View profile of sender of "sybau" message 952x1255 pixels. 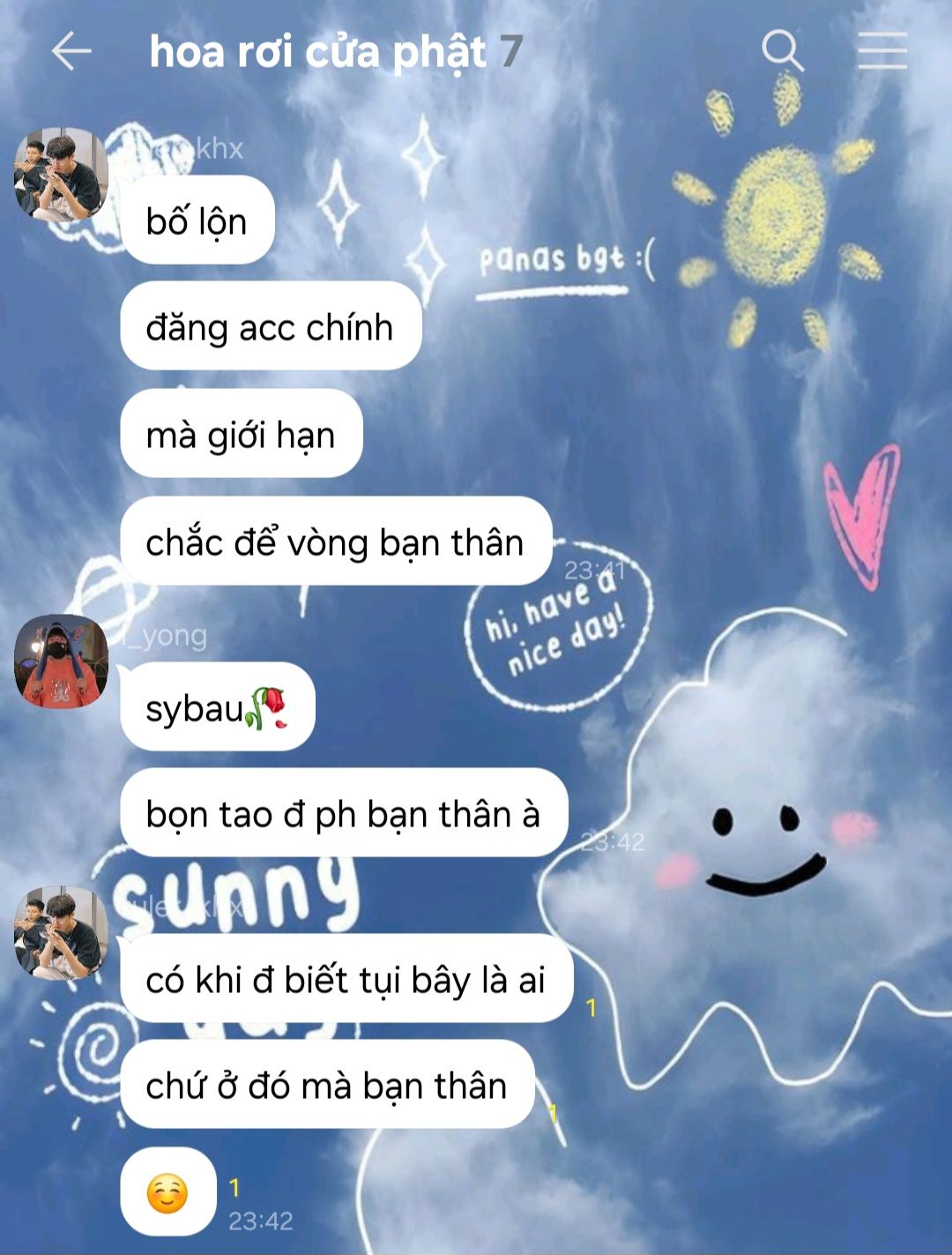point(61,661)
